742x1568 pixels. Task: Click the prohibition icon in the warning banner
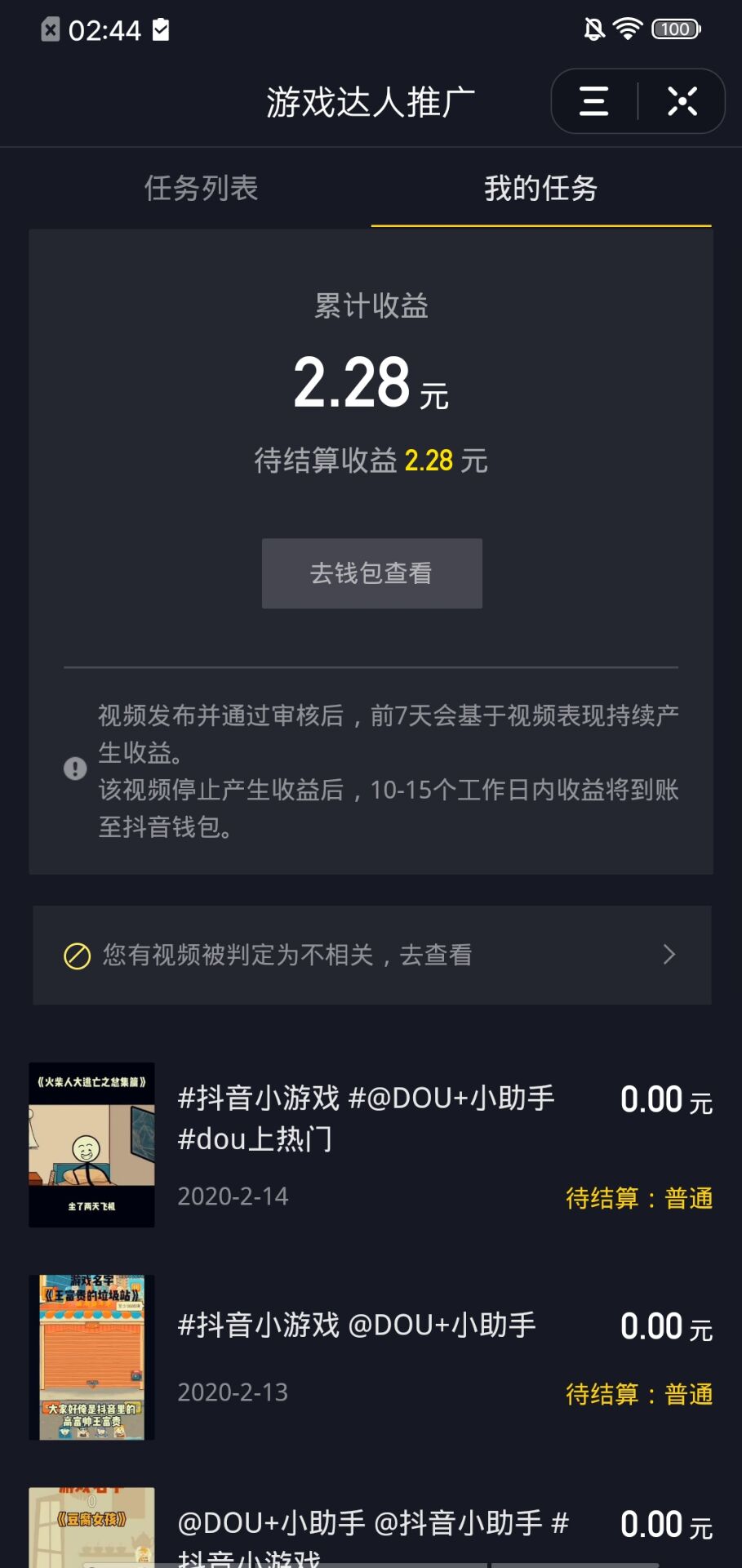pyautogui.click(x=78, y=954)
